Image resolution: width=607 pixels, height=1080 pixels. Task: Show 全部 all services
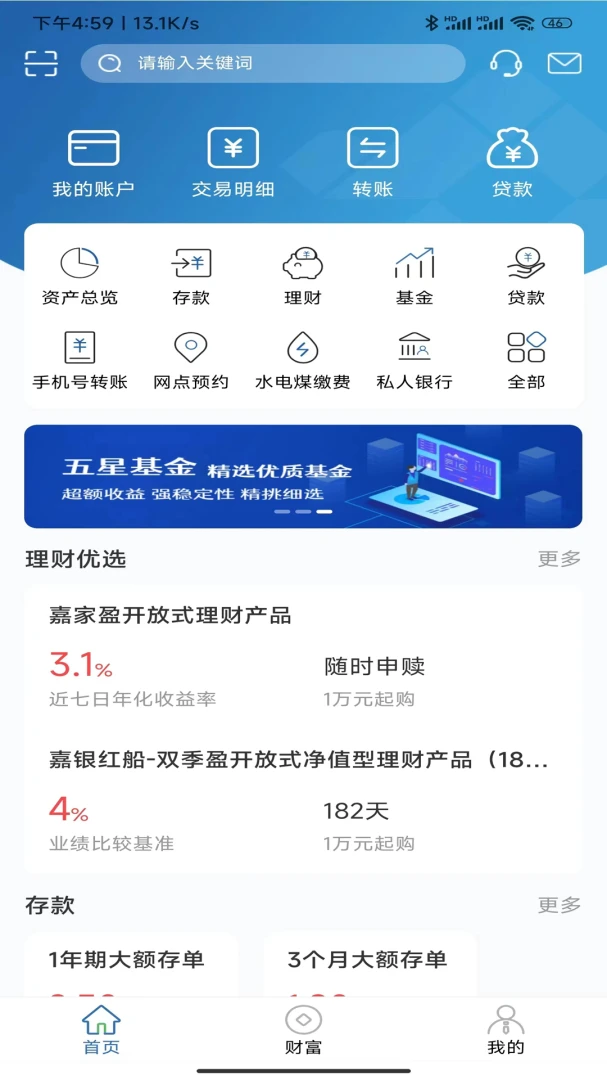pos(526,359)
